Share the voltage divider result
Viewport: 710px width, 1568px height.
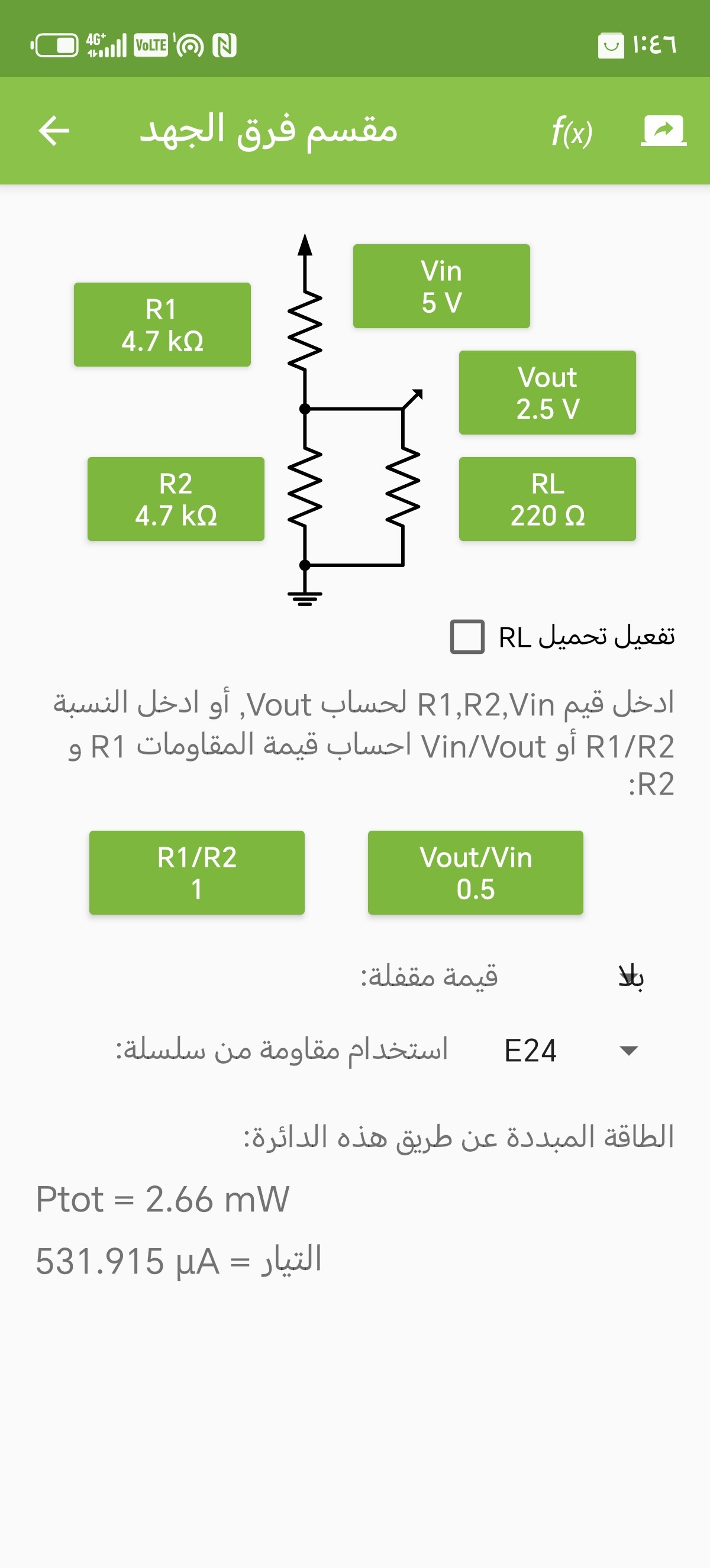pyautogui.click(x=663, y=131)
